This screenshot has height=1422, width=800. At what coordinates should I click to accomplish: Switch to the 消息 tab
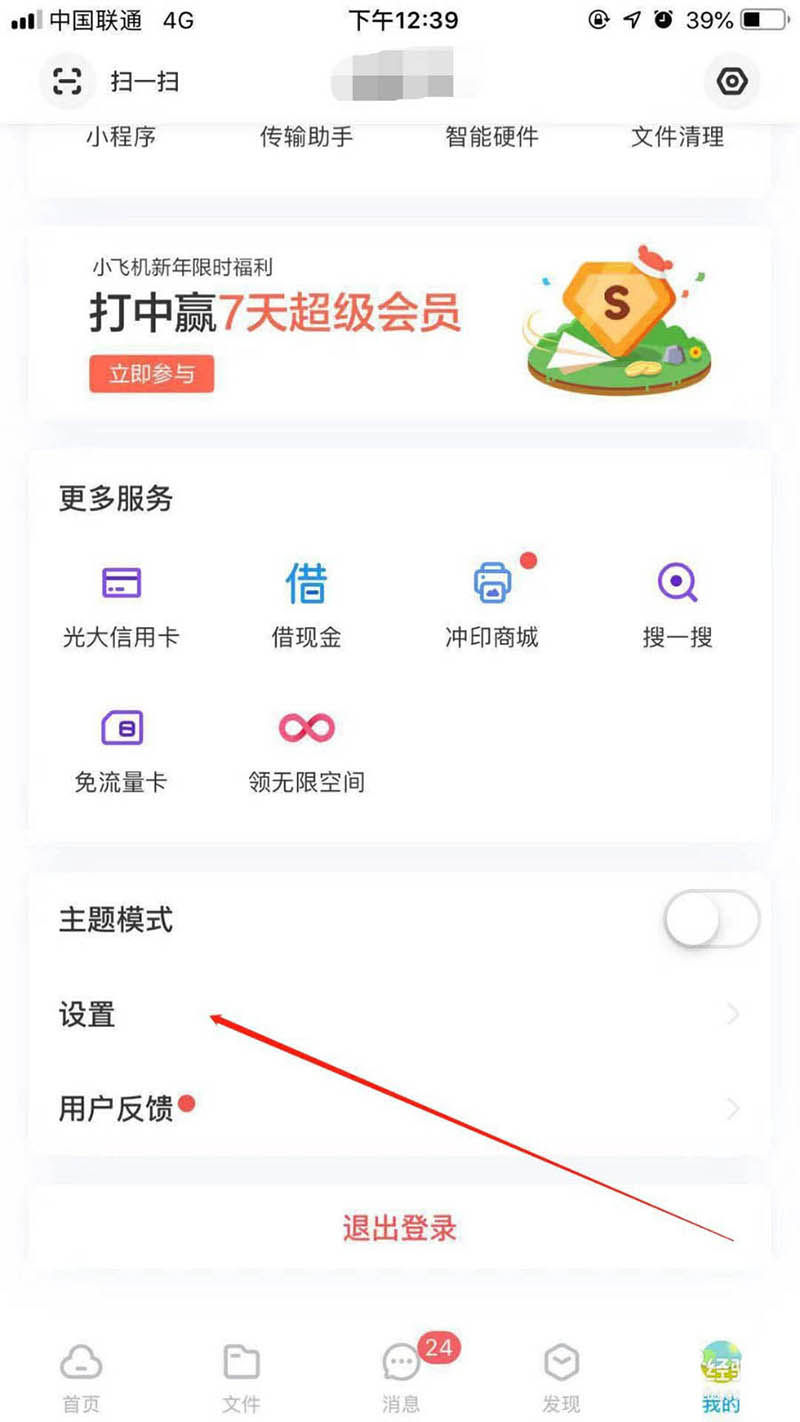(x=401, y=1377)
